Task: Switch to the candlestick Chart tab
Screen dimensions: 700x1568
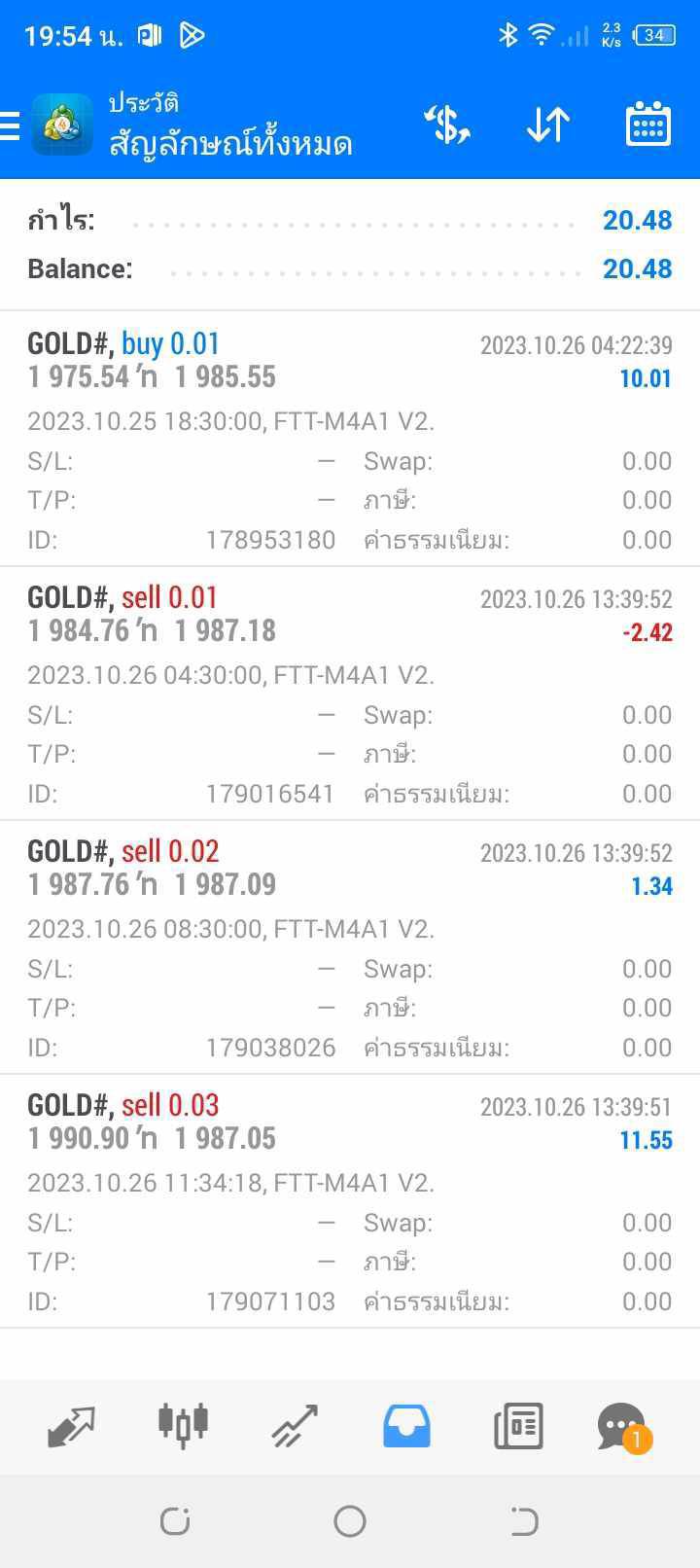Action: pos(183,1424)
